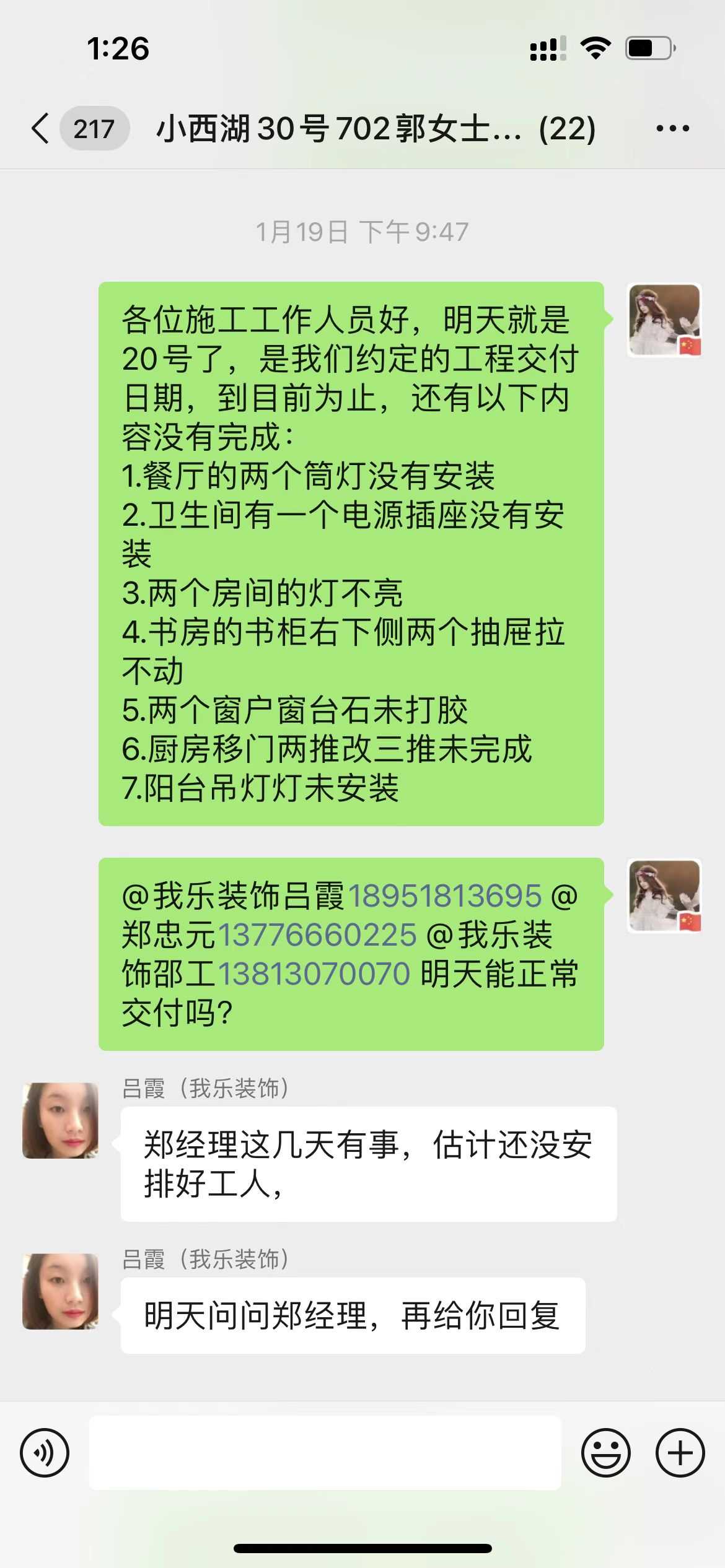The width and height of the screenshot is (725, 1568).
Task: Open the emoji sticker panel
Action: point(605,1452)
